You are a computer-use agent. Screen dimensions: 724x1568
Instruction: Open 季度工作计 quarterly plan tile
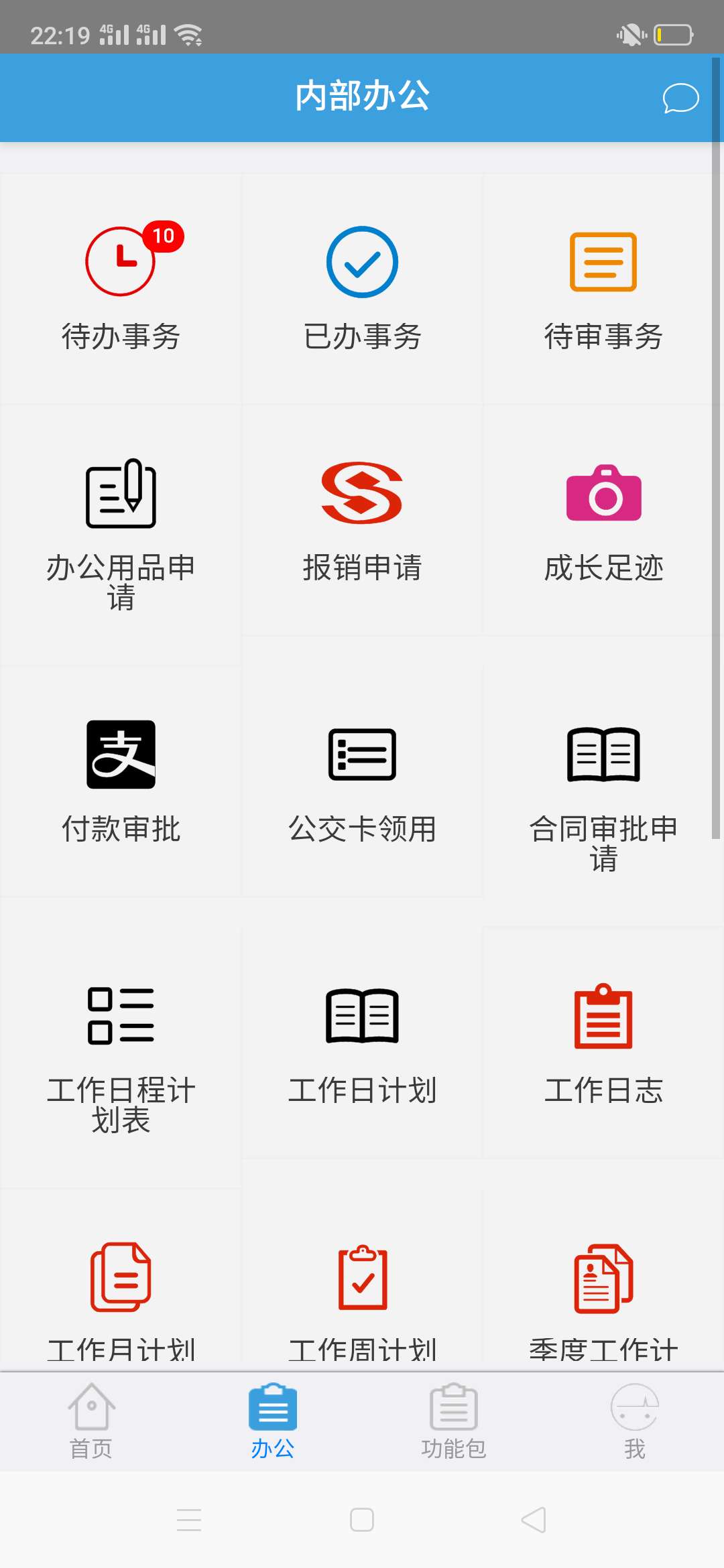(603, 1293)
